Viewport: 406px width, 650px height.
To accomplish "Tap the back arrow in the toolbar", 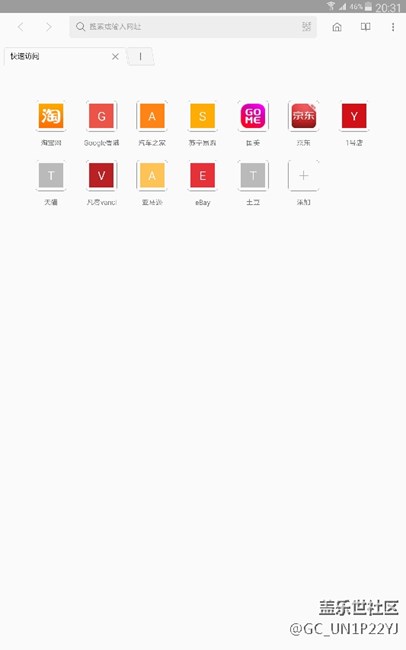I will (20, 27).
